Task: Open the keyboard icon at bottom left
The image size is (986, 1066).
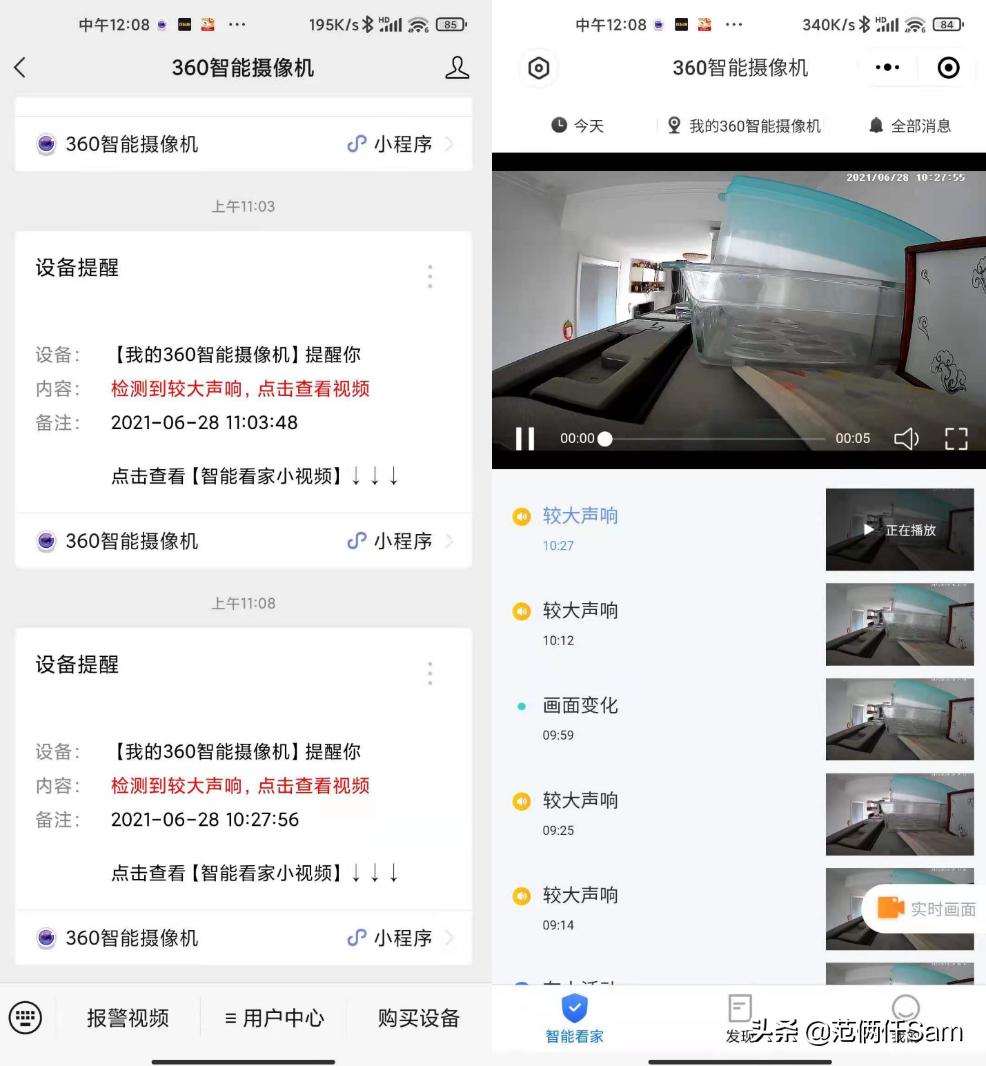Action: (26, 1017)
